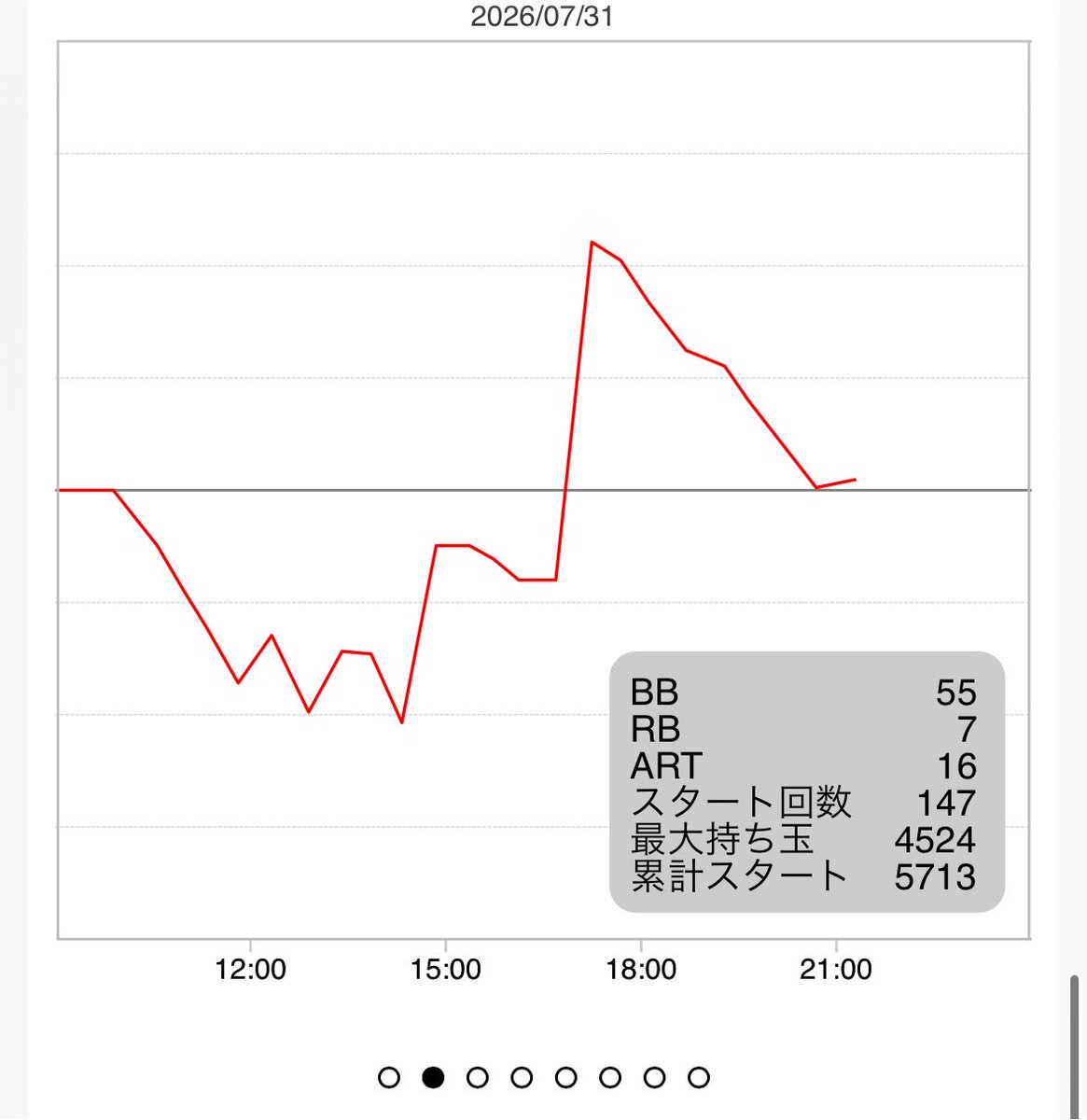Viewport: 1087px width, 1120px height.
Task: Tap the seventh page indicator dot
Action: click(655, 1078)
